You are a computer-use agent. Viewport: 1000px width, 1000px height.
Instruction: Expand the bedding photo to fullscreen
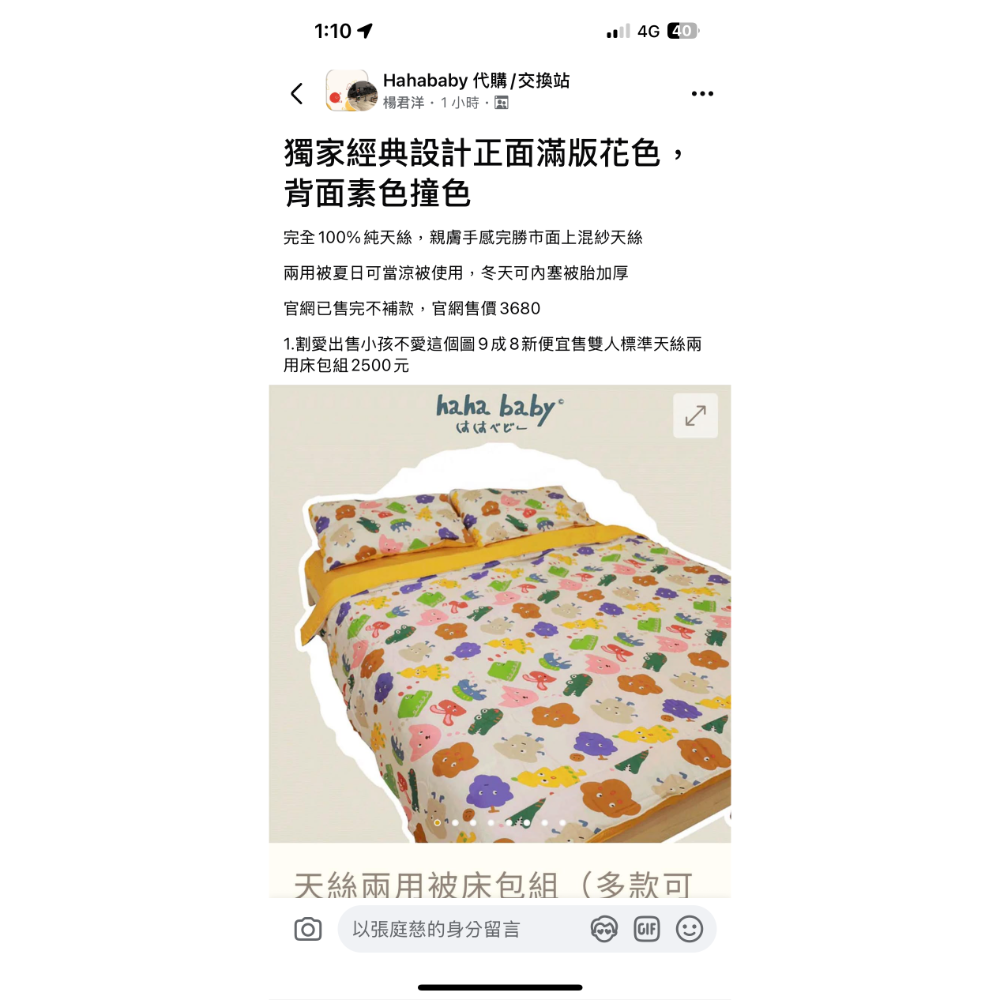tap(695, 415)
